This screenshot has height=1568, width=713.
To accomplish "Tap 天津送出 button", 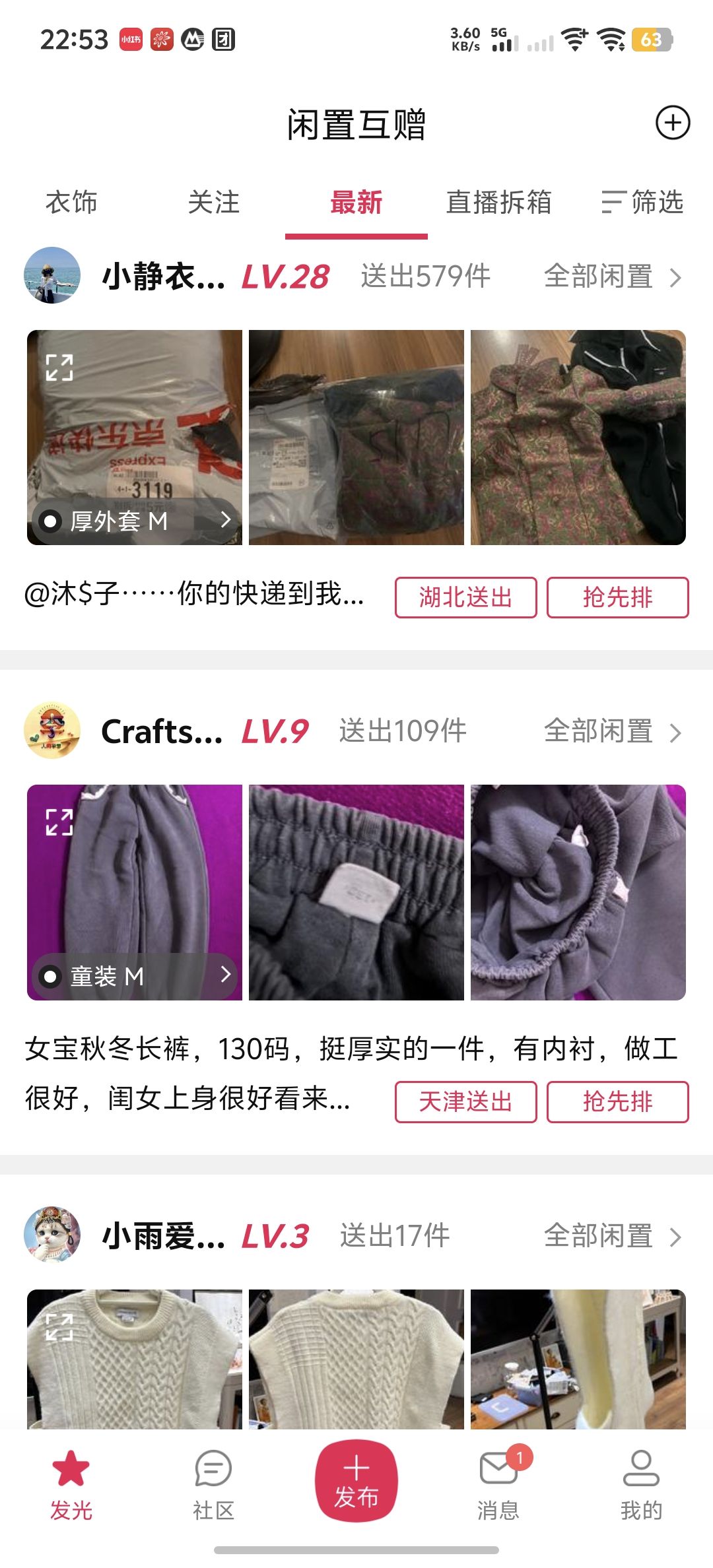I will tap(465, 1101).
